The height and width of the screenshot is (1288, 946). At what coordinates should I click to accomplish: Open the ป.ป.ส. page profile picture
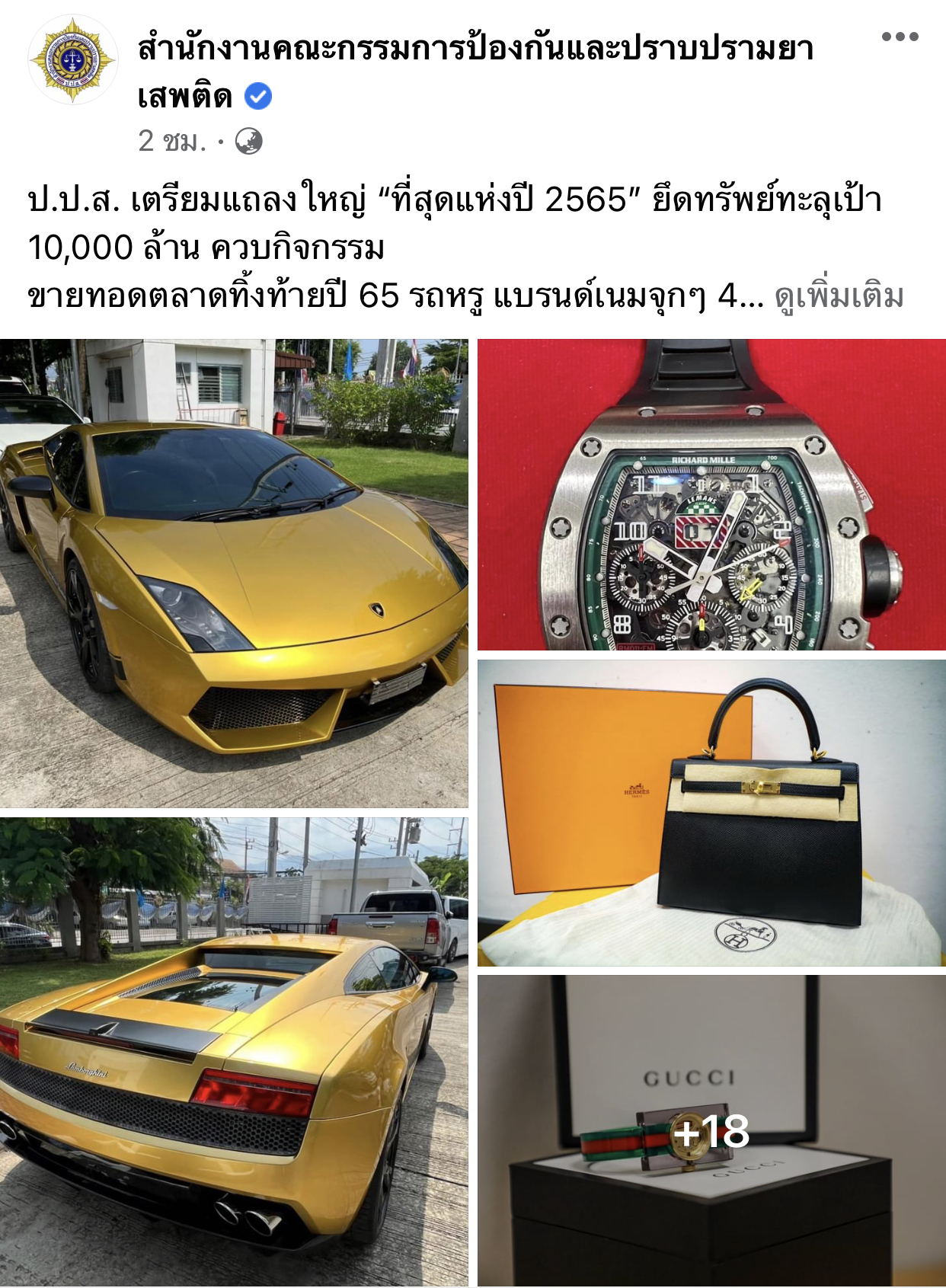point(72,59)
